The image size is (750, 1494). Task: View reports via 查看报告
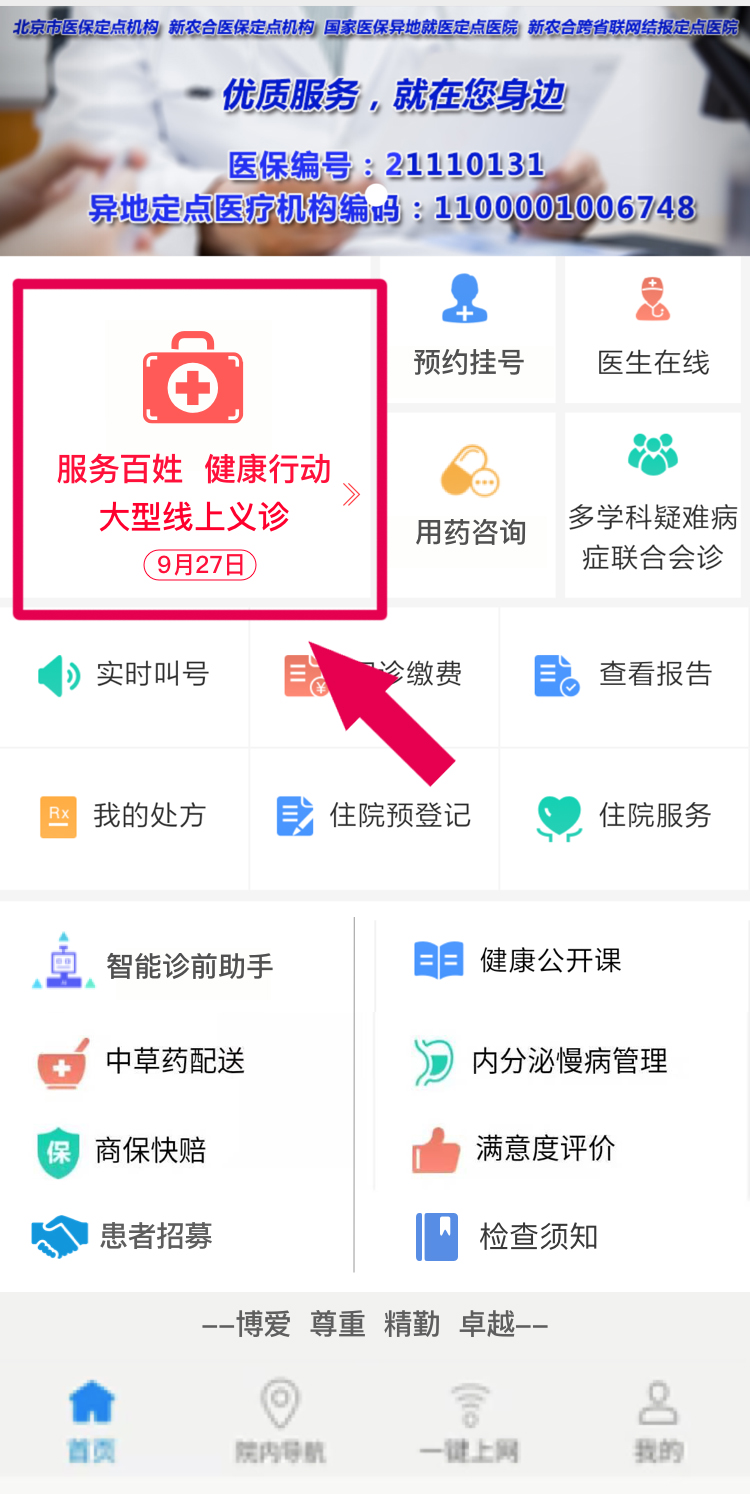point(624,675)
